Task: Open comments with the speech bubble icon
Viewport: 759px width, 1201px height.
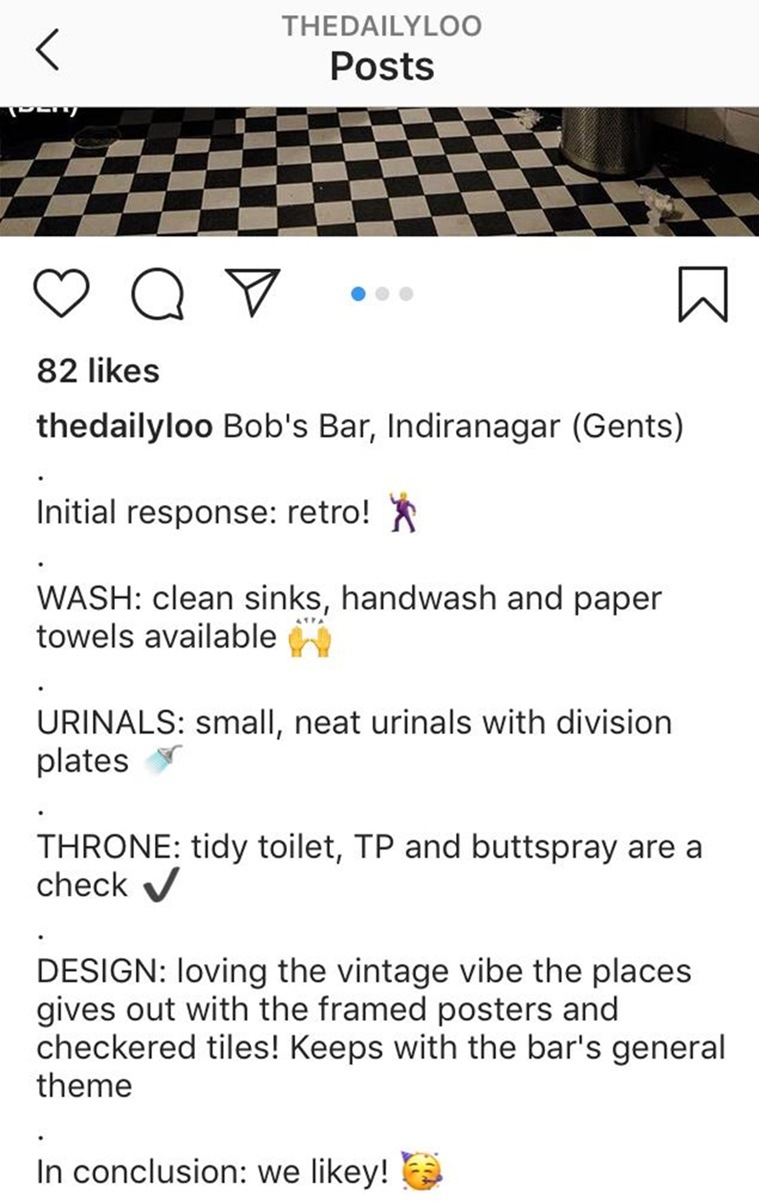Action: click(x=157, y=294)
